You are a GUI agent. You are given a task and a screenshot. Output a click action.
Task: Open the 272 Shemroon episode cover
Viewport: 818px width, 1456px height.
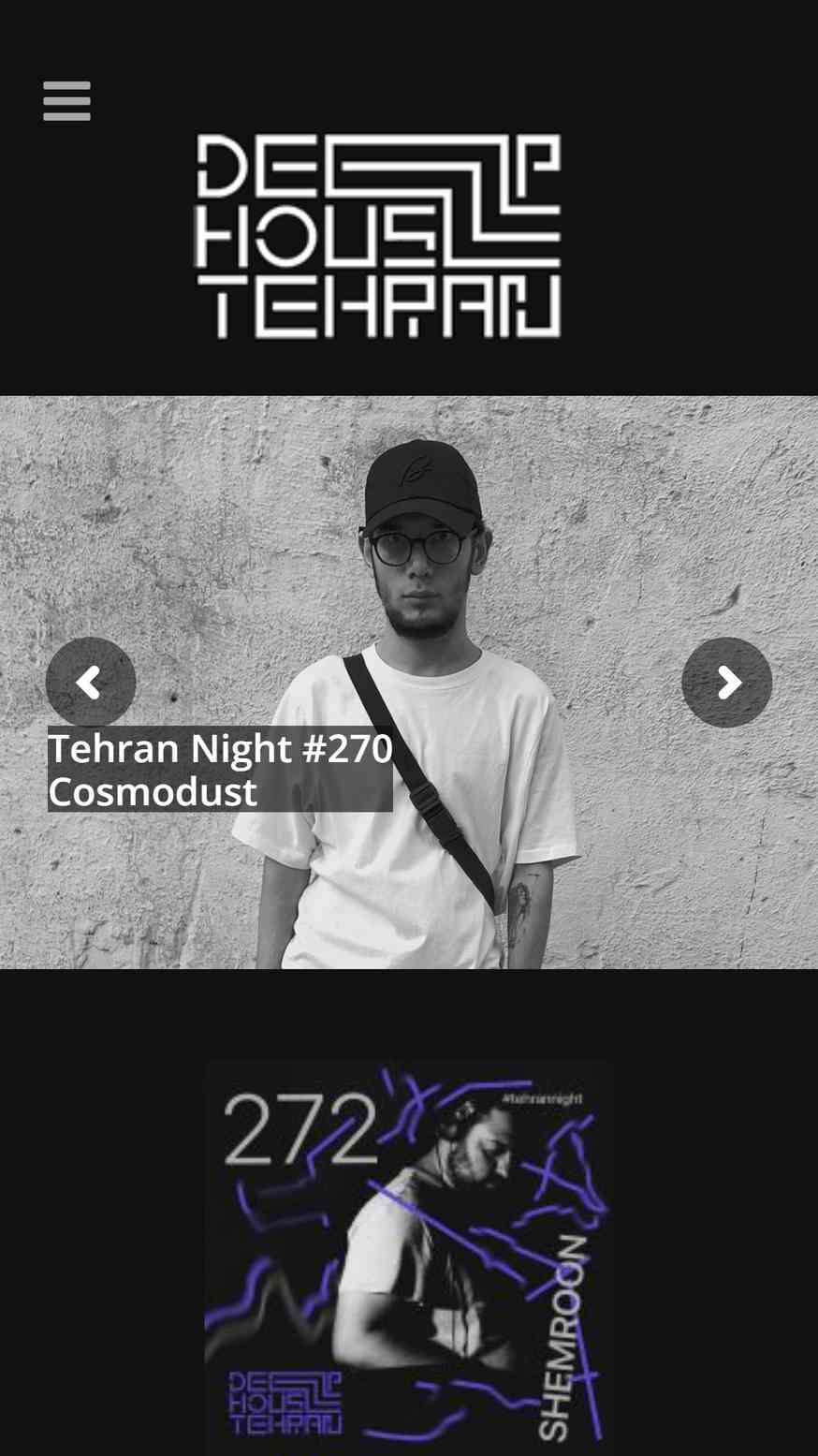pos(409,1257)
